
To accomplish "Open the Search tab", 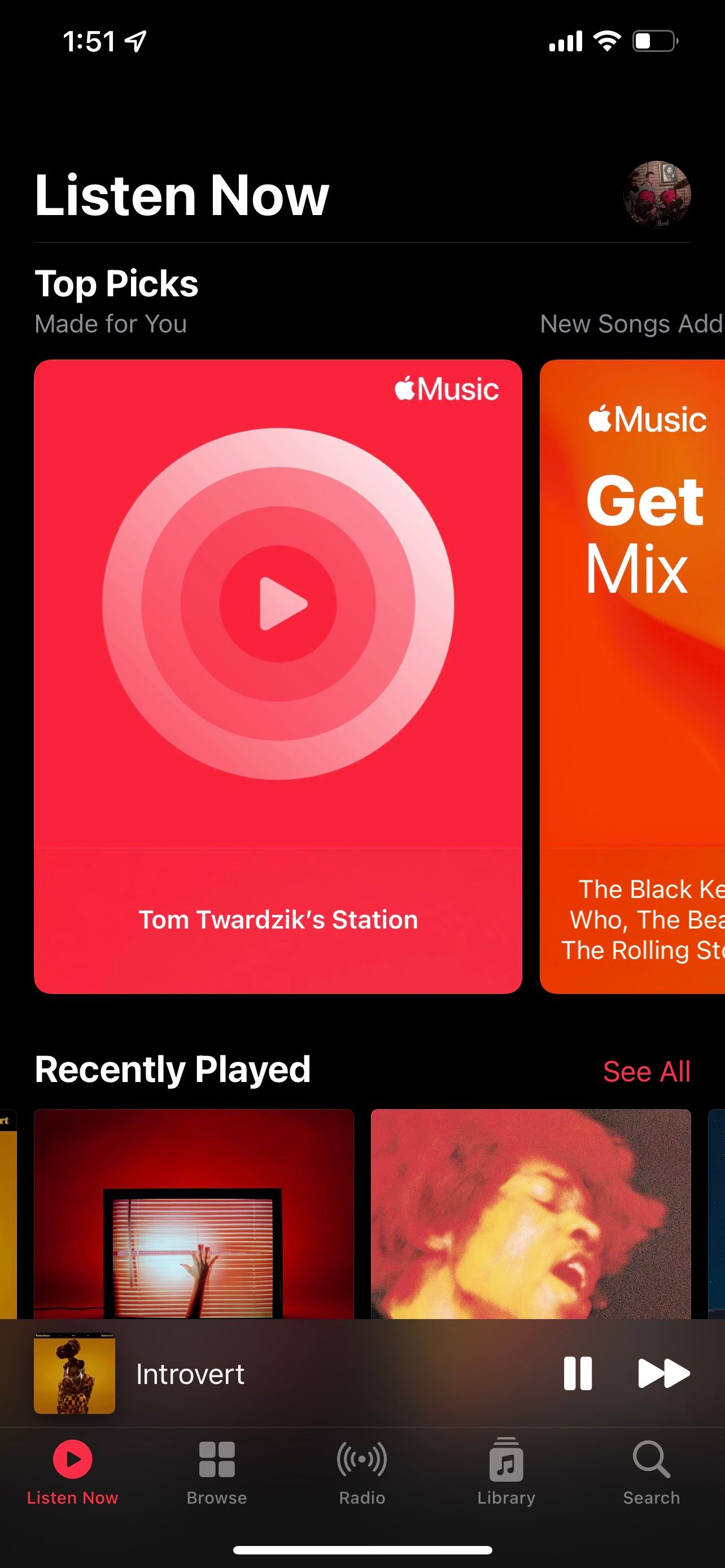I will tap(650, 1469).
